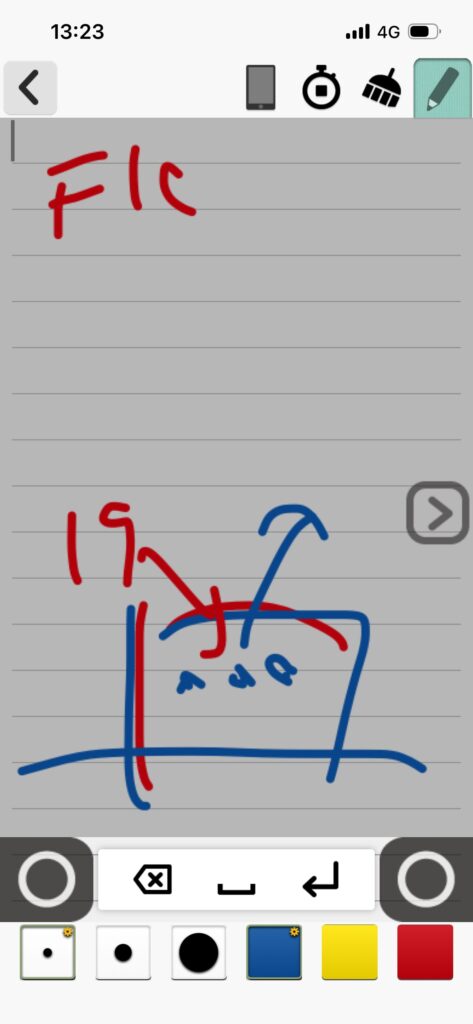Clear the canvas with the broom icon
Screen dimensions: 473x1024
[382, 88]
